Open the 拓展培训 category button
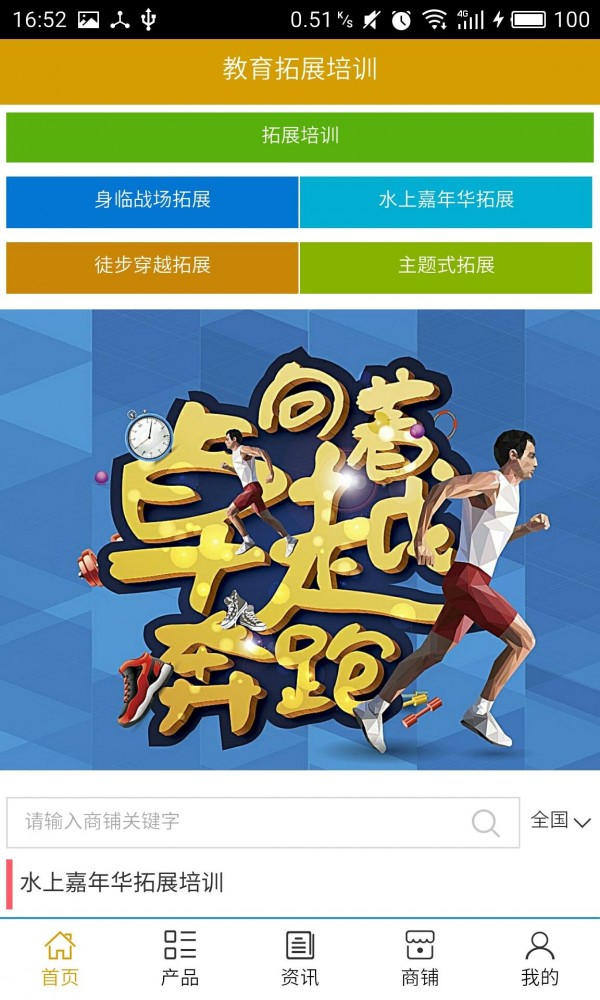Screen dimensions: 600x1000 [300, 137]
